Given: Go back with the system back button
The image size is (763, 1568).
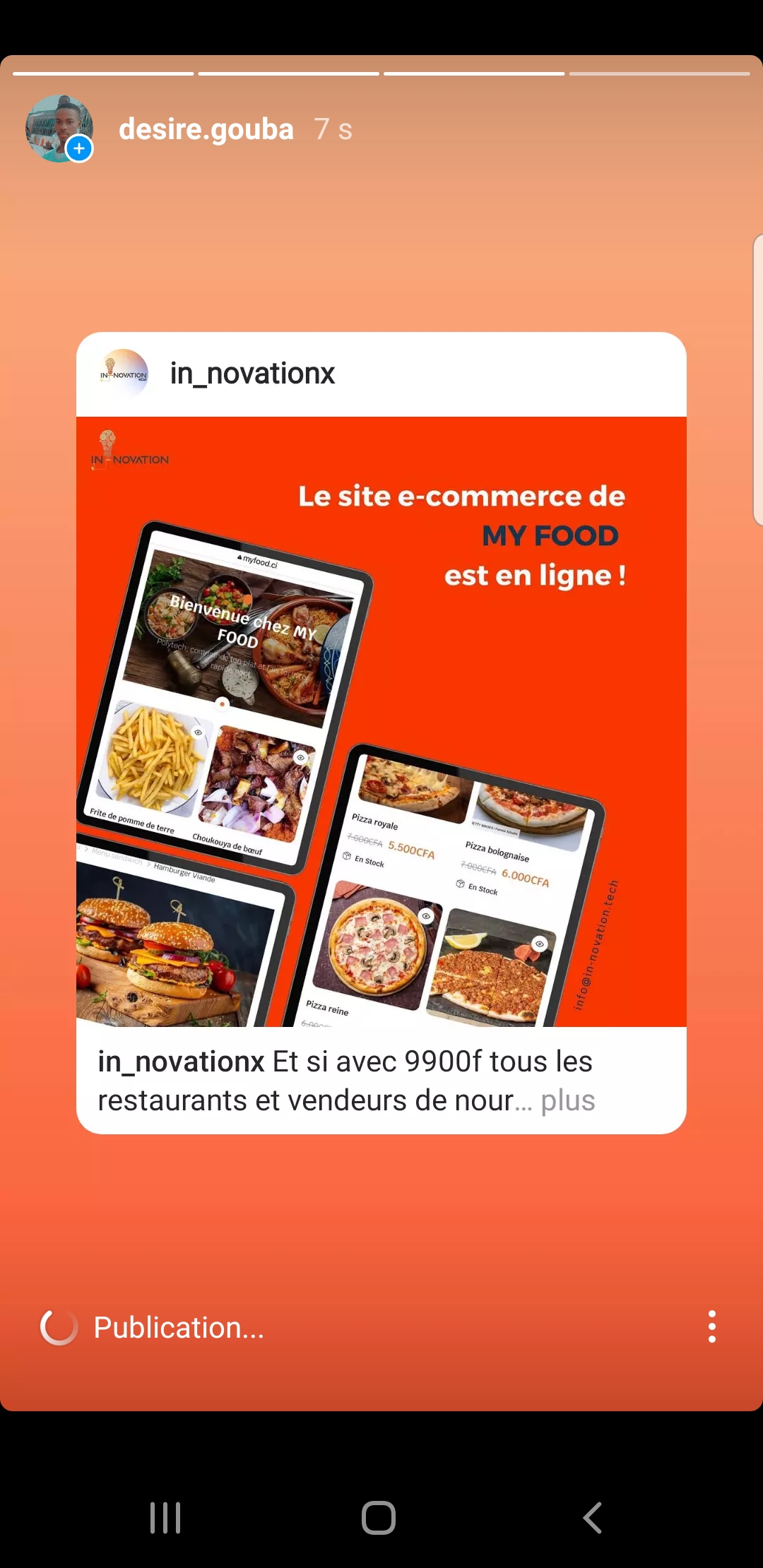Looking at the screenshot, I should (592, 1517).
